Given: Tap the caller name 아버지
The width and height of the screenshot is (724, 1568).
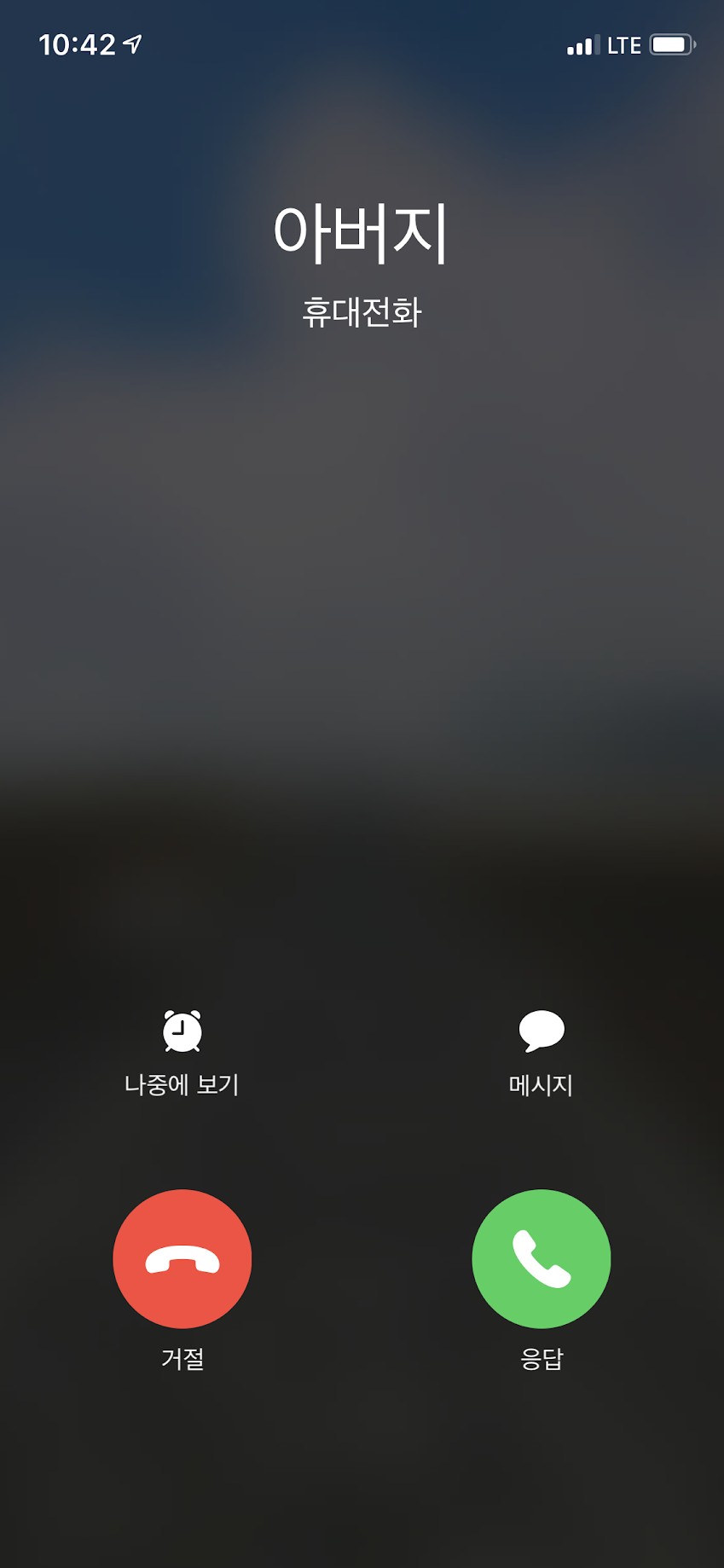Looking at the screenshot, I should 362,230.
